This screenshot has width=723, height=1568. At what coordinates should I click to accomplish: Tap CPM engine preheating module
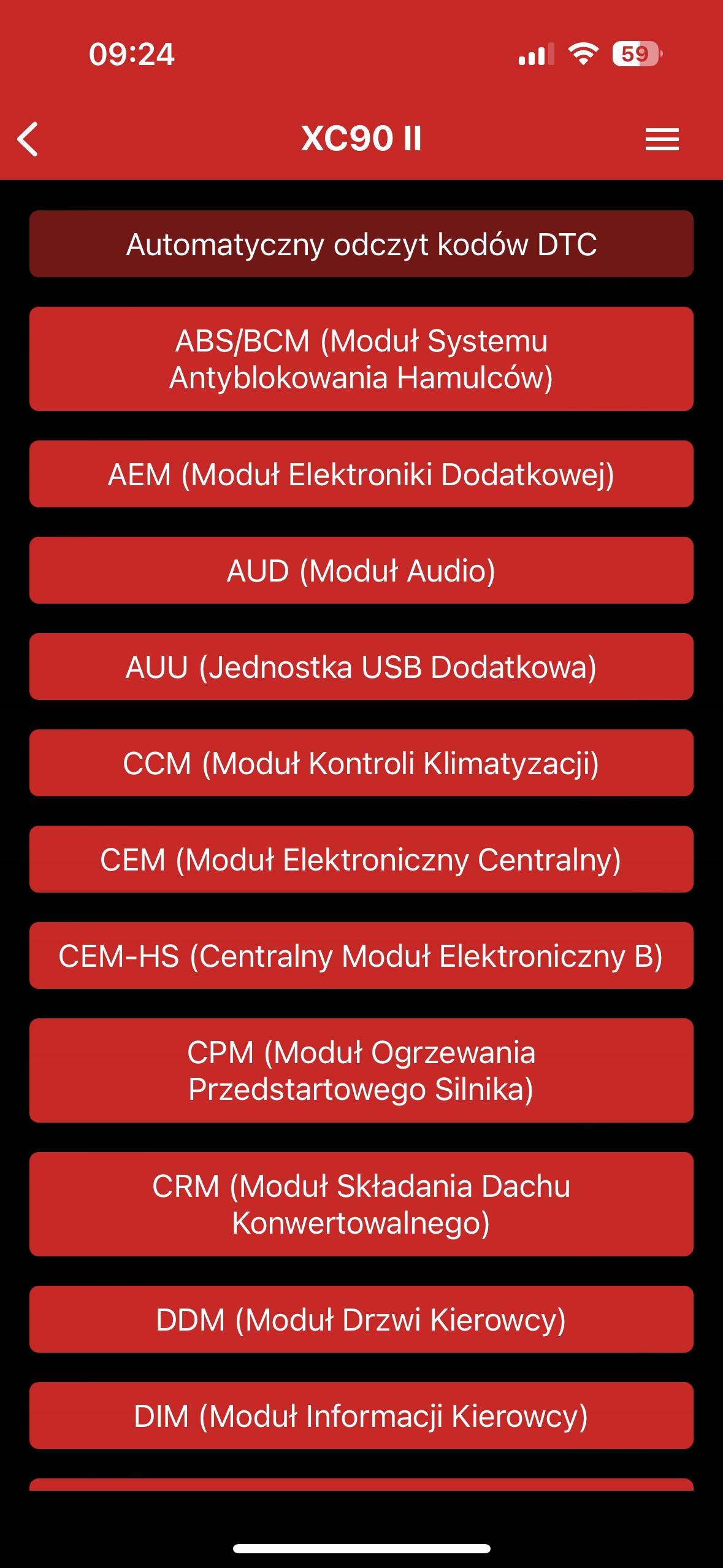[361, 1070]
